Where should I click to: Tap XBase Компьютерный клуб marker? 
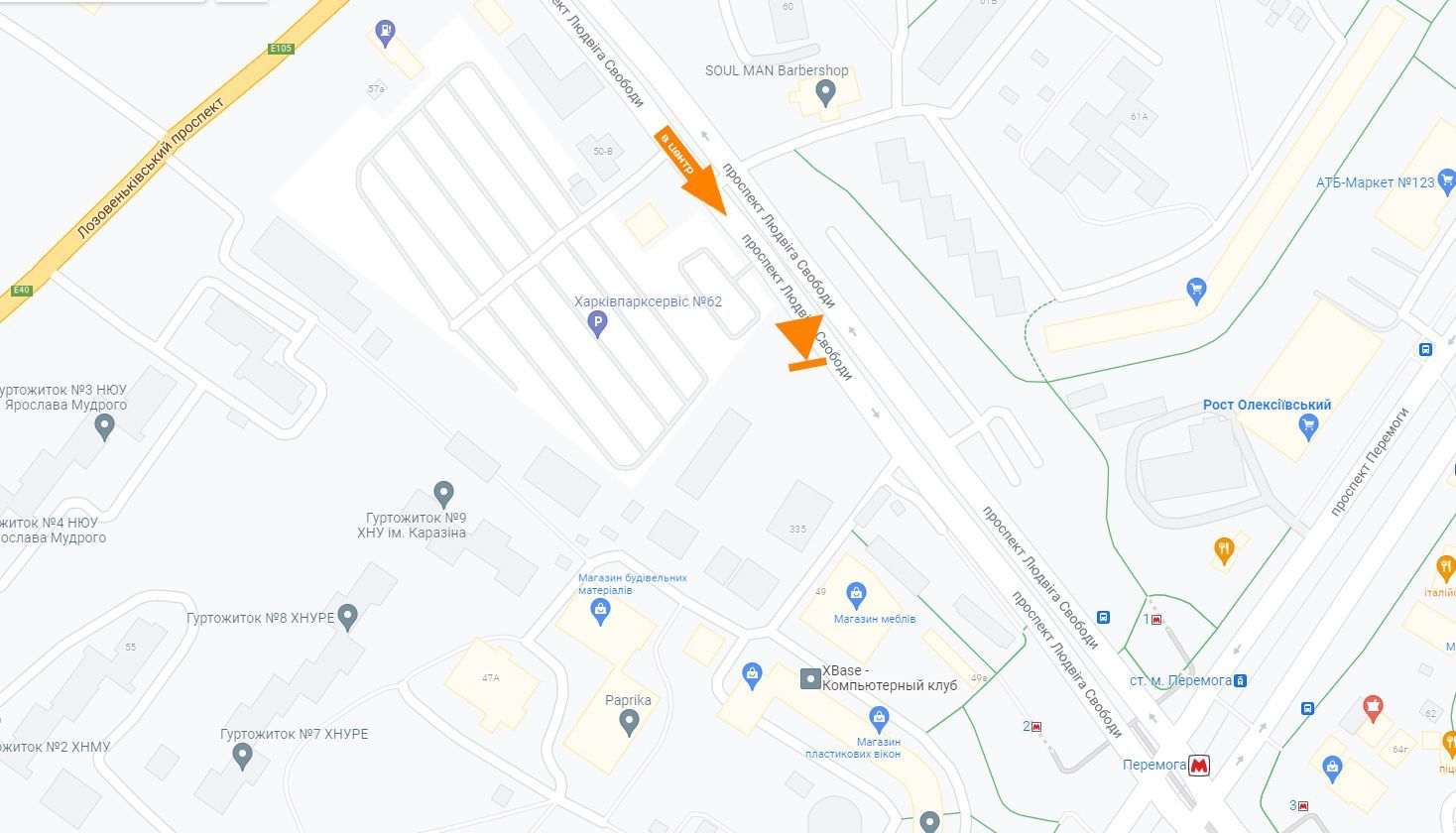pos(810,679)
